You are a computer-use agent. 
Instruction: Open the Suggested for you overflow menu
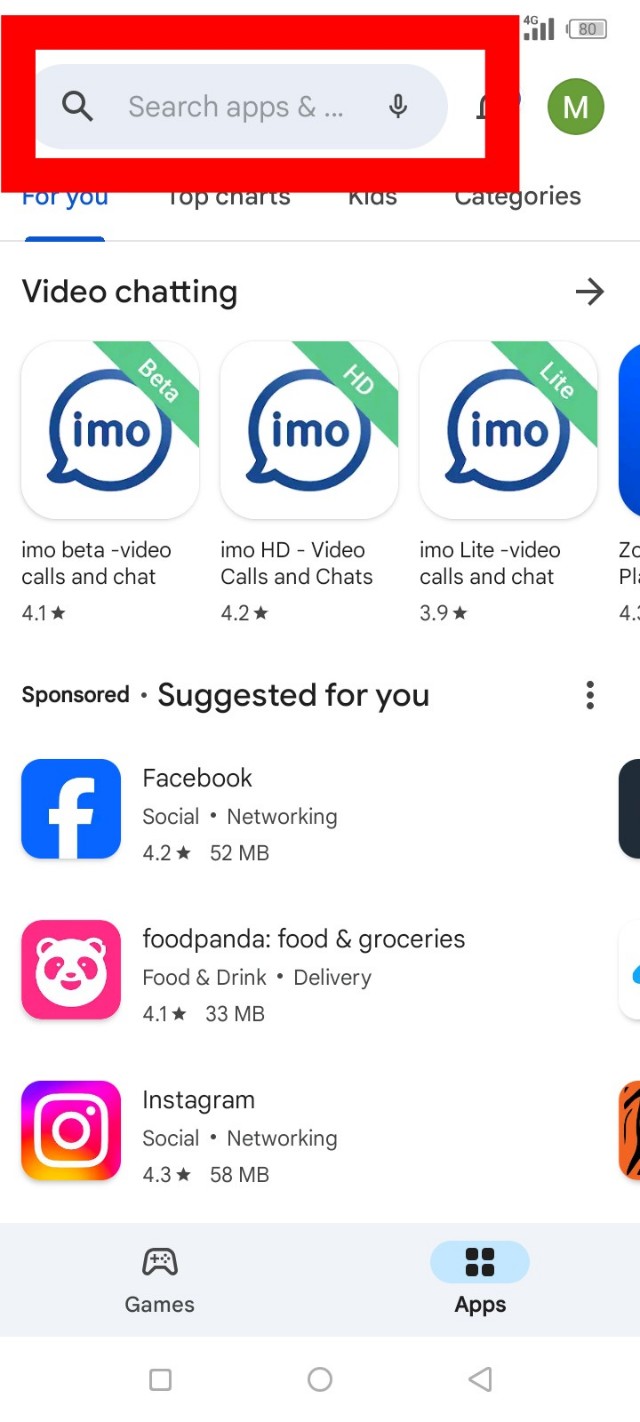click(590, 695)
